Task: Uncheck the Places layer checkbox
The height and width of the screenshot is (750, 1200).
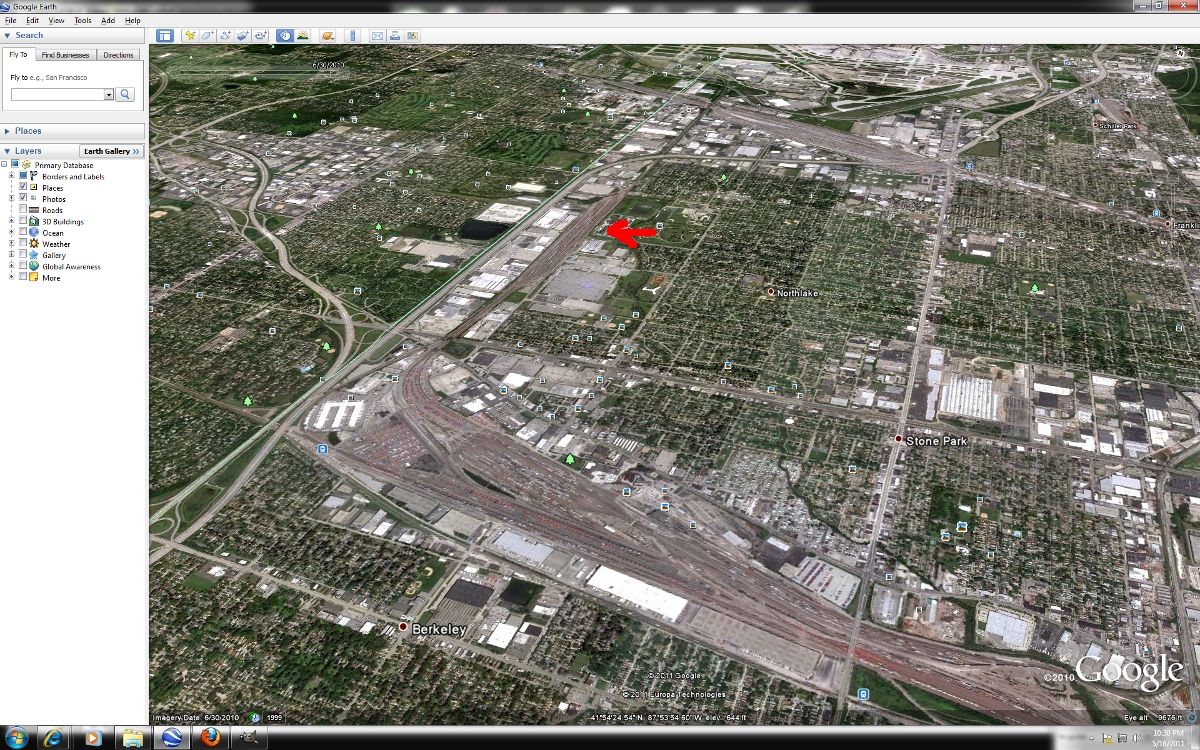Action: [x=23, y=188]
